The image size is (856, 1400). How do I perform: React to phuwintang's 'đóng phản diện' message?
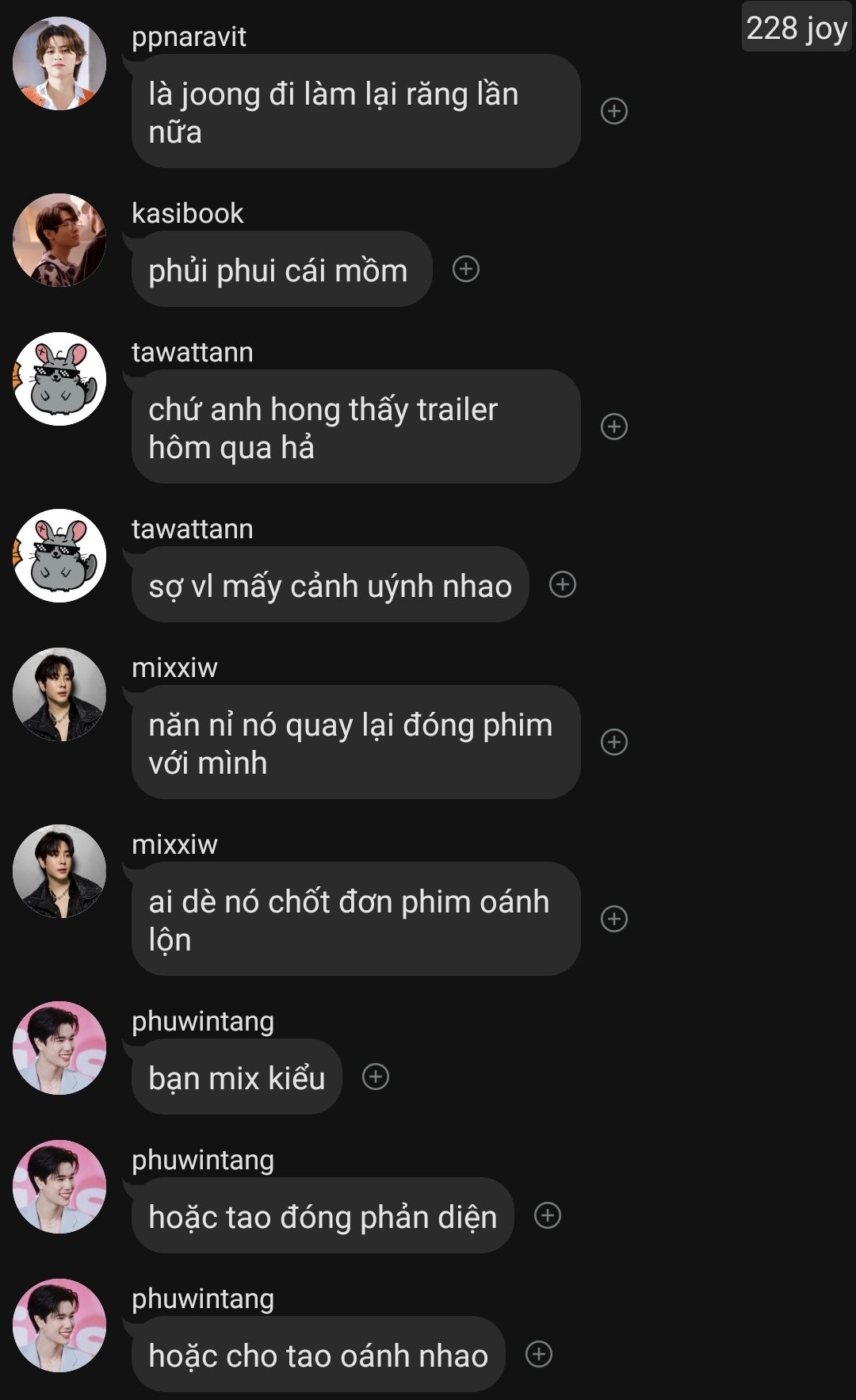[x=548, y=1215]
